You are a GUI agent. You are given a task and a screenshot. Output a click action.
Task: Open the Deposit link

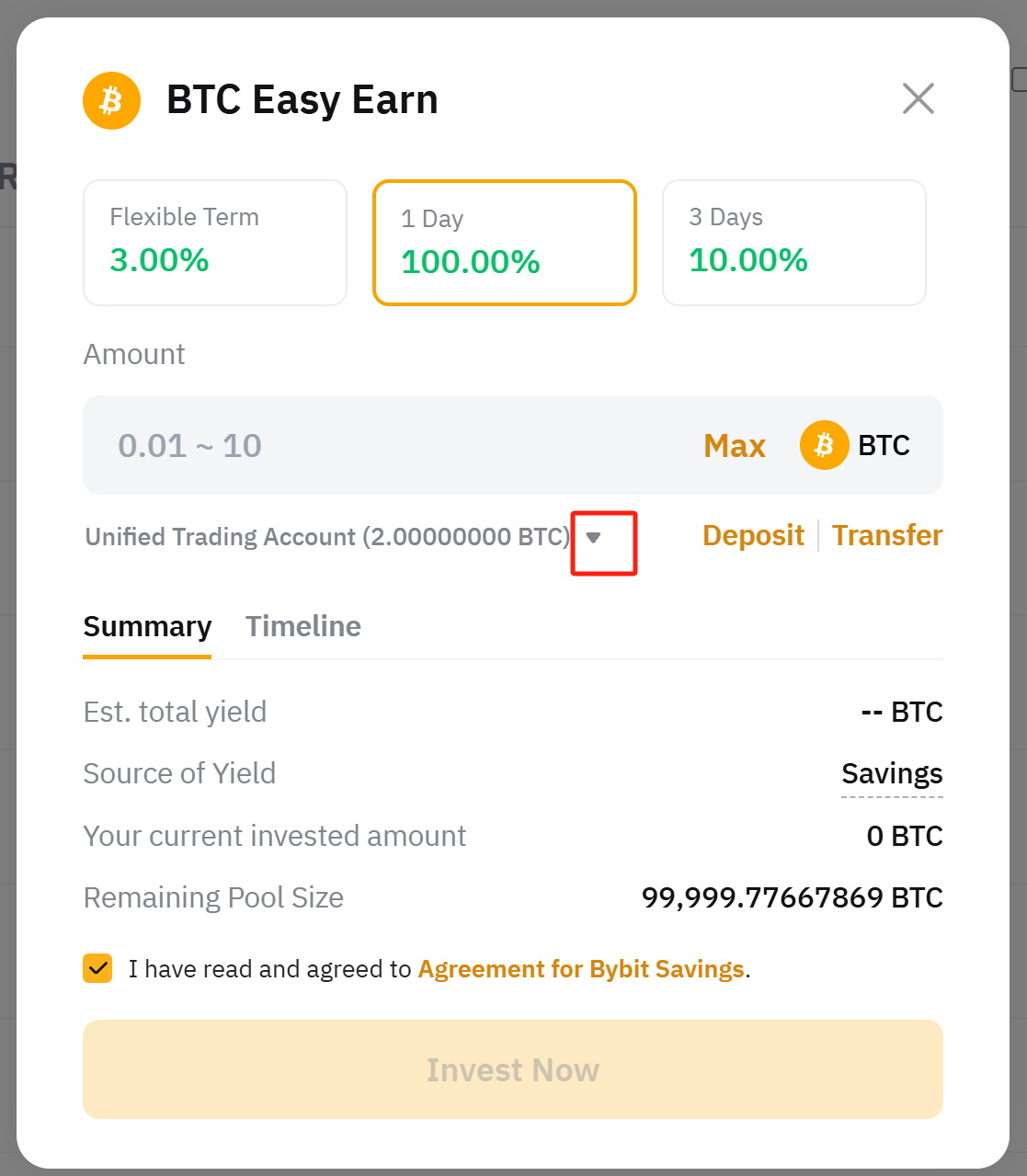(753, 535)
